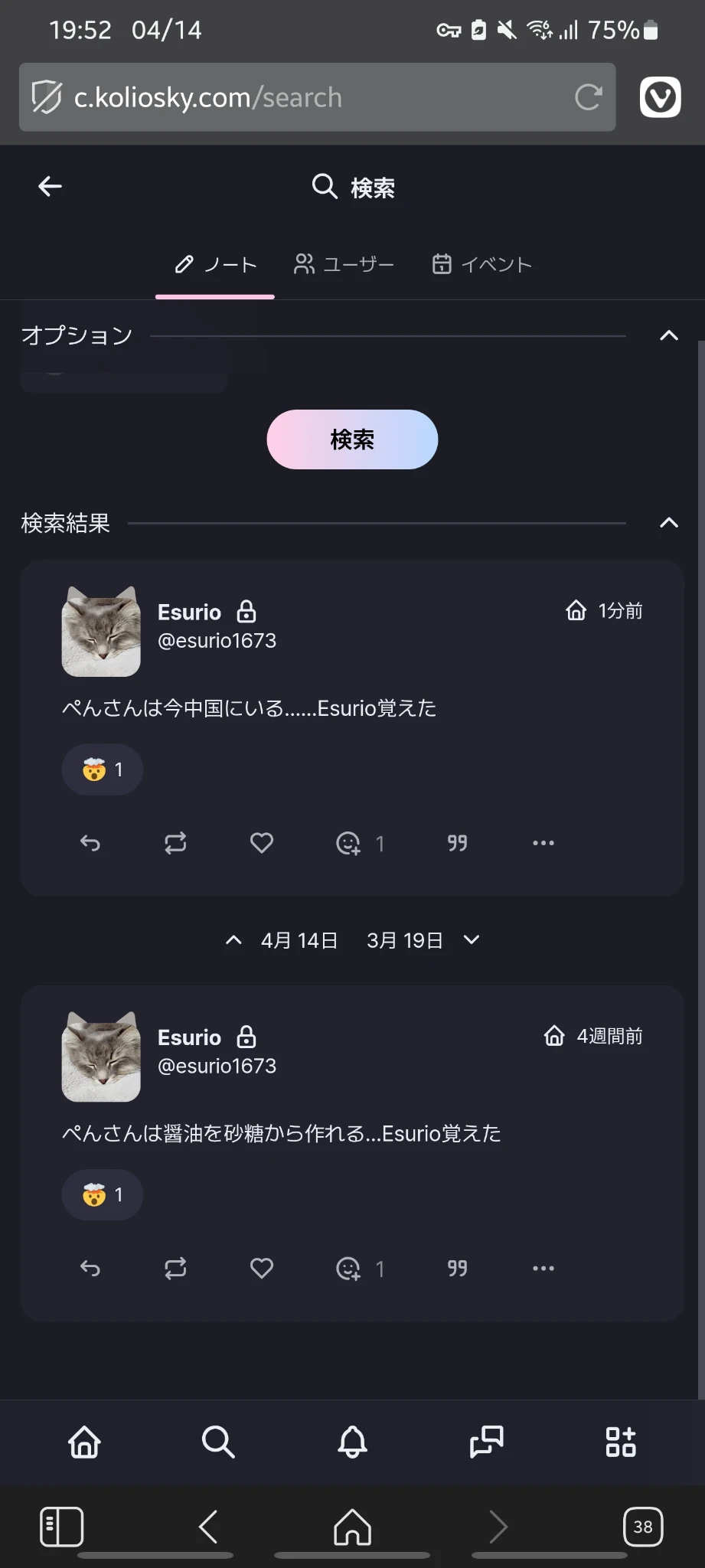Add a reaction to the 醤油 note
The height and width of the screenshot is (1568, 705).
348,1269
